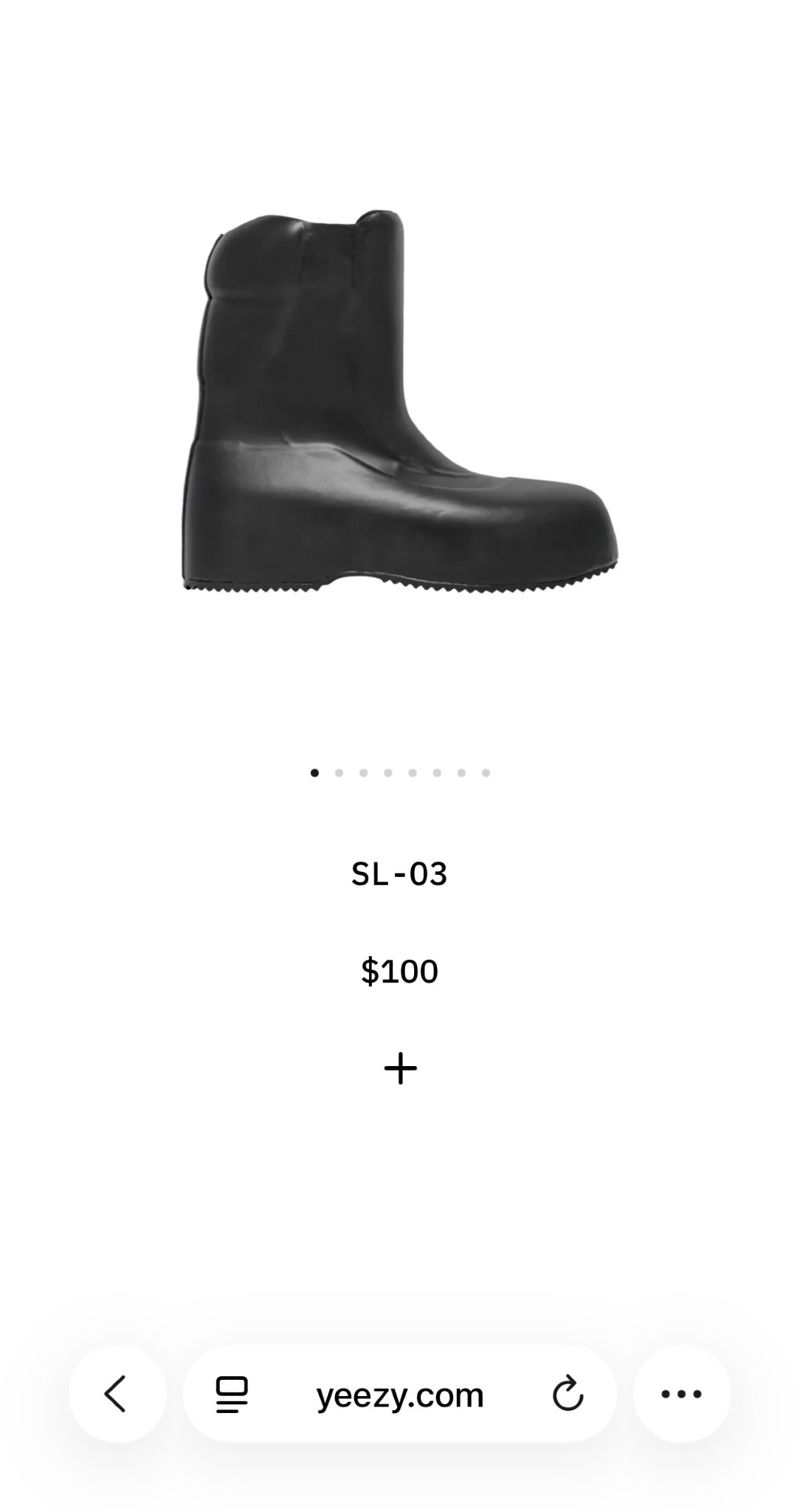Image resolution: width=800 pixels, height=1512 pixels.
Task: Reload the yeezy.com page
Action: pos(568,1394)
